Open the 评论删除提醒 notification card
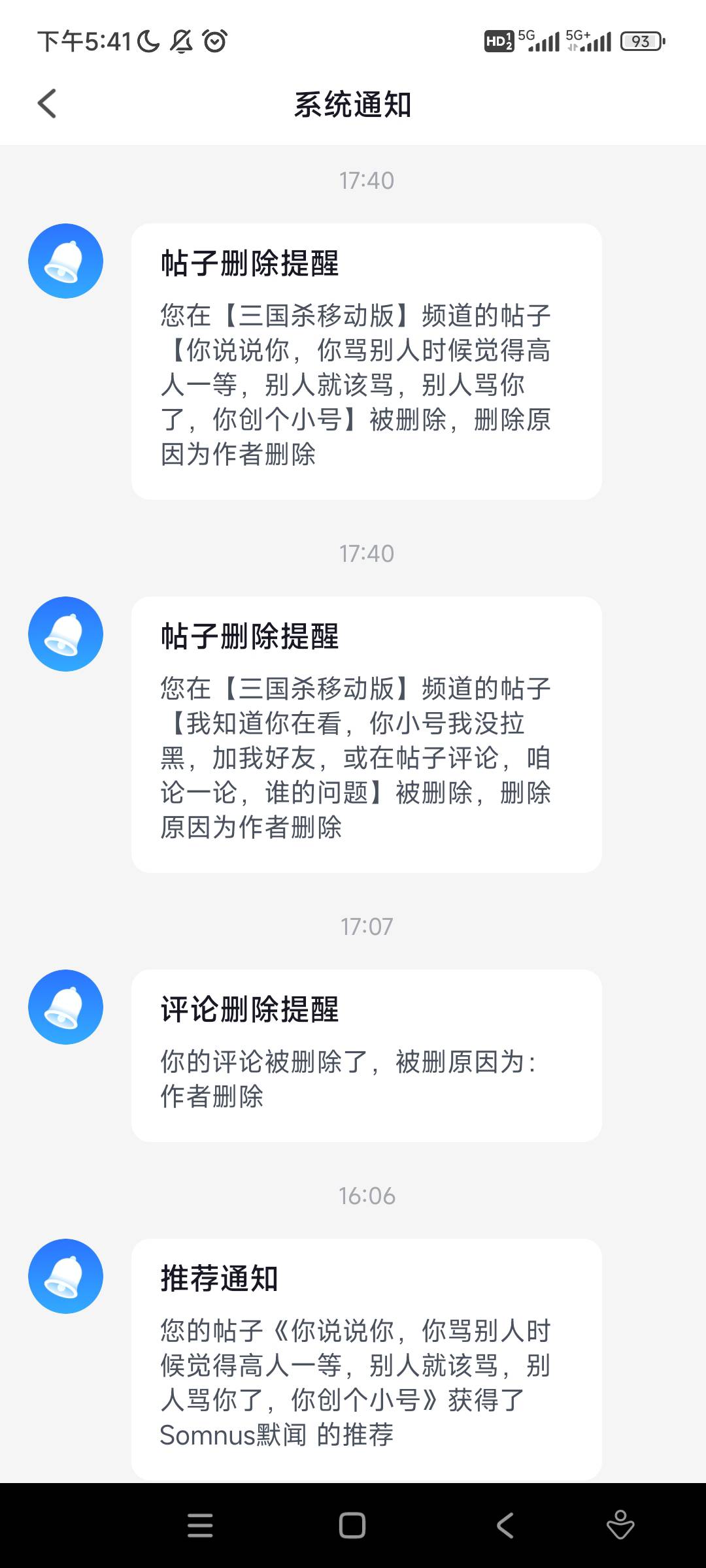 [366, 1056]
